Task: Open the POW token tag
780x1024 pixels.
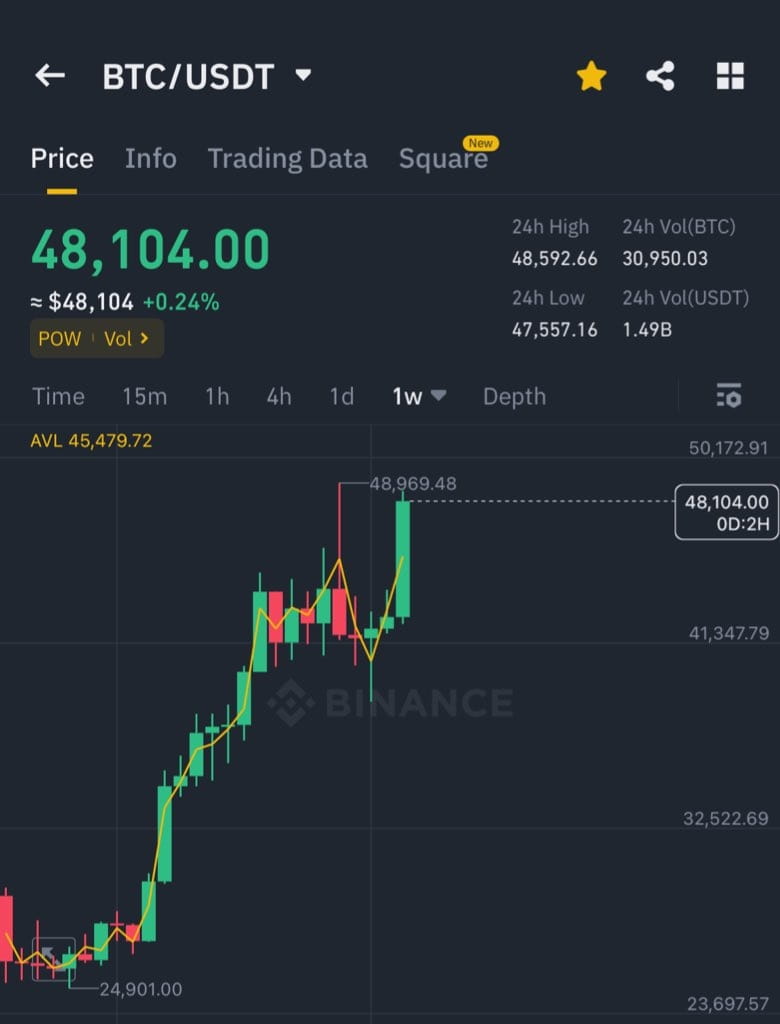Action: tap(62, 338)
